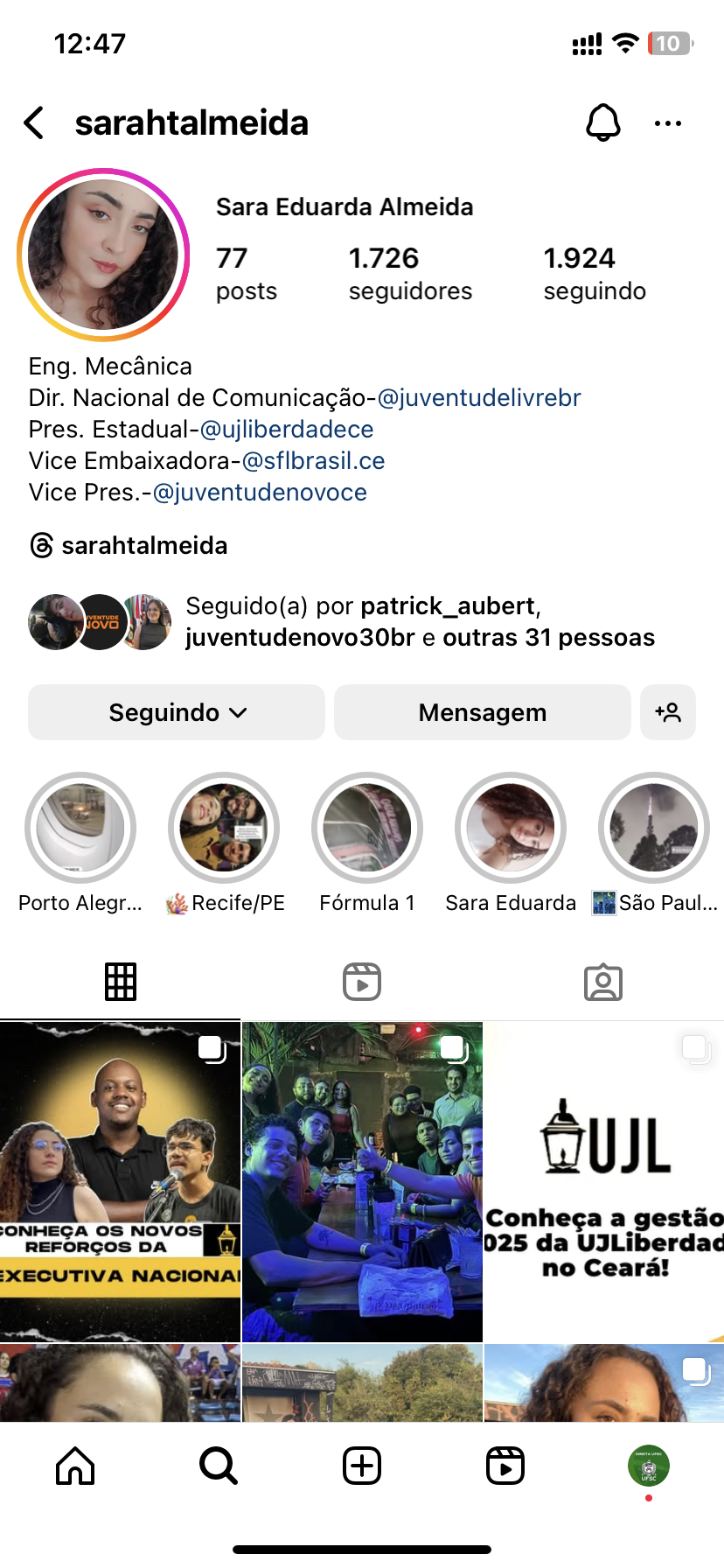Go to the Home feed

(x=75, y=1466)
